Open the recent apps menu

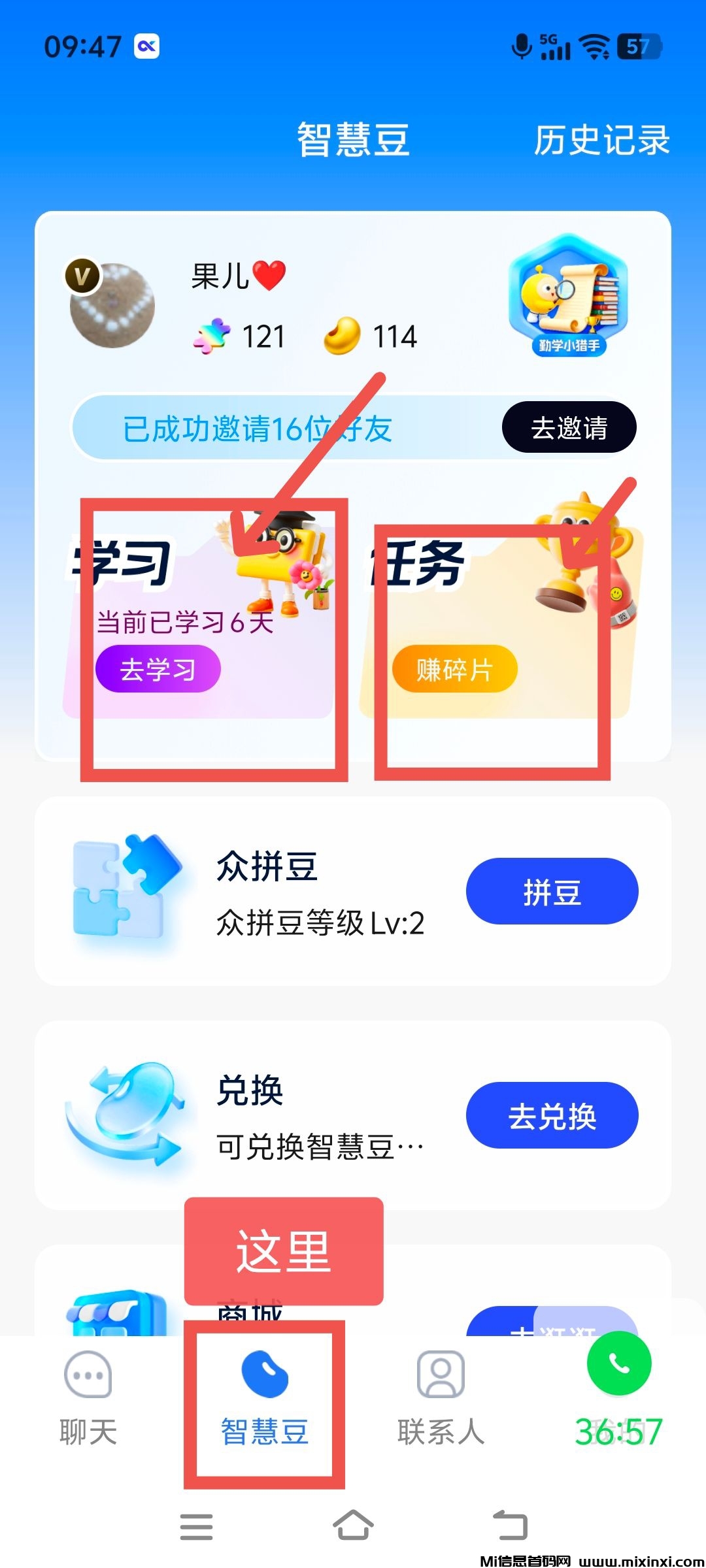pyautogui.click(x=196, y=1526)
